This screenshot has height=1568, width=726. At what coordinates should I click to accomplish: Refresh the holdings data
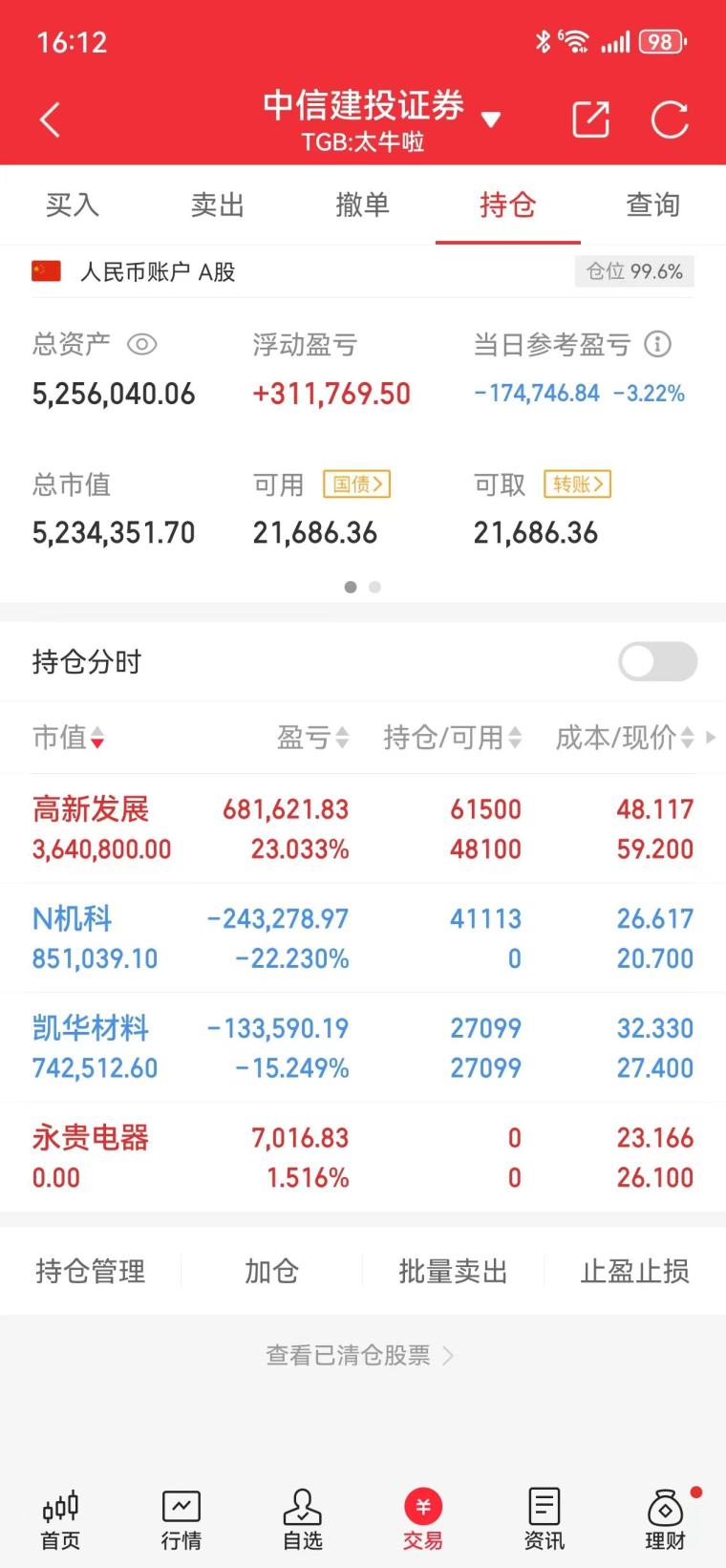(670, 119)
